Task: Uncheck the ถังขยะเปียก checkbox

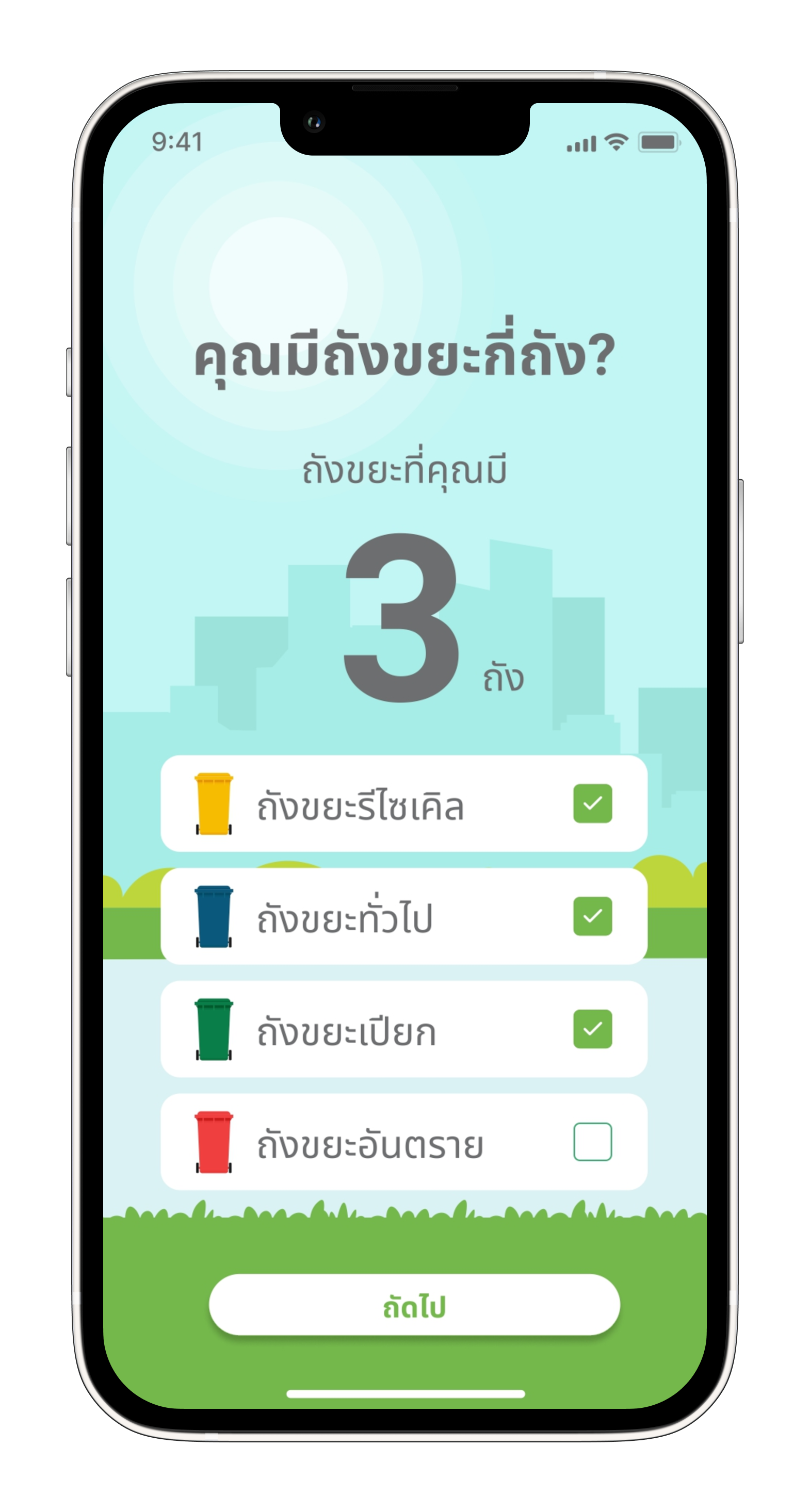Action: 592,1028
